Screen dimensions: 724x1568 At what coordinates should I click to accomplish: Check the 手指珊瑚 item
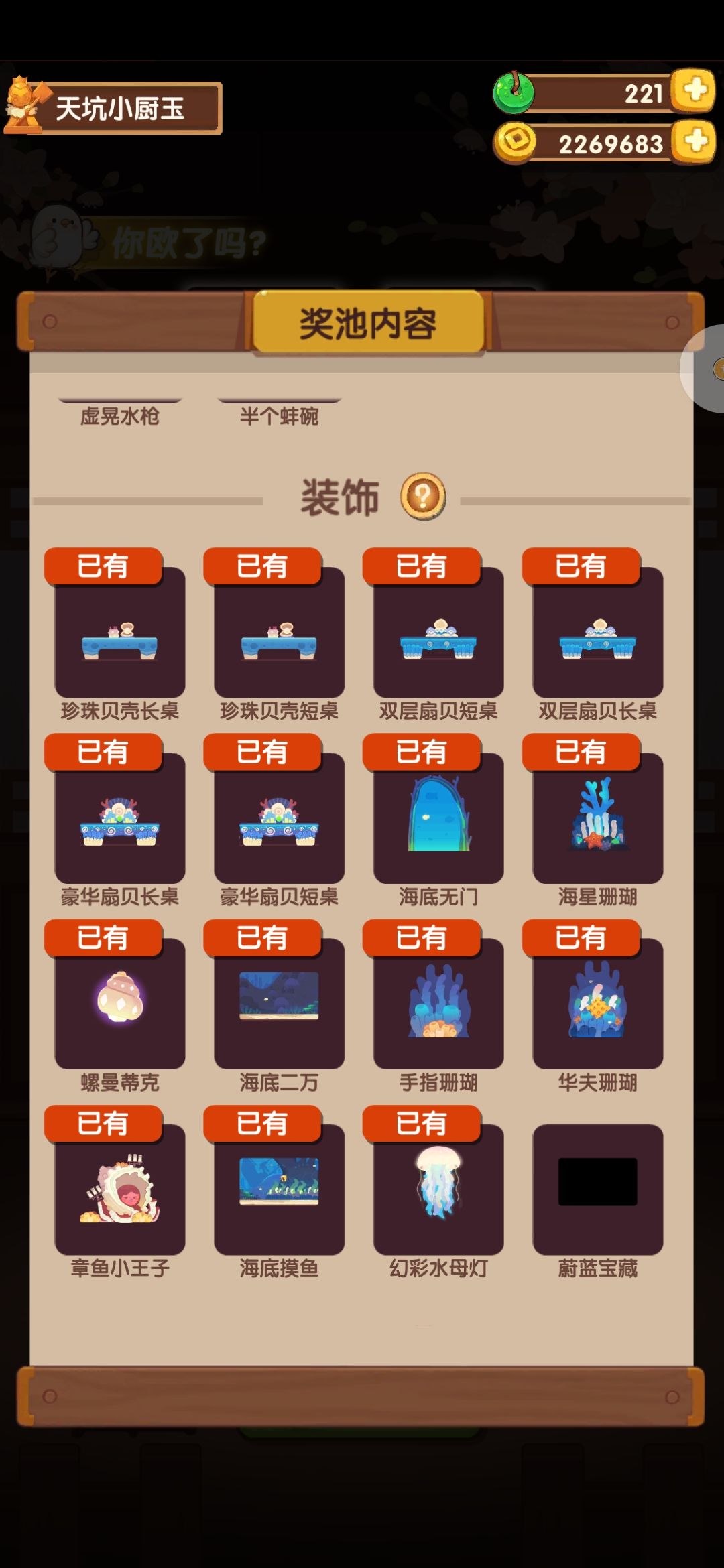tap(438, 1004)
